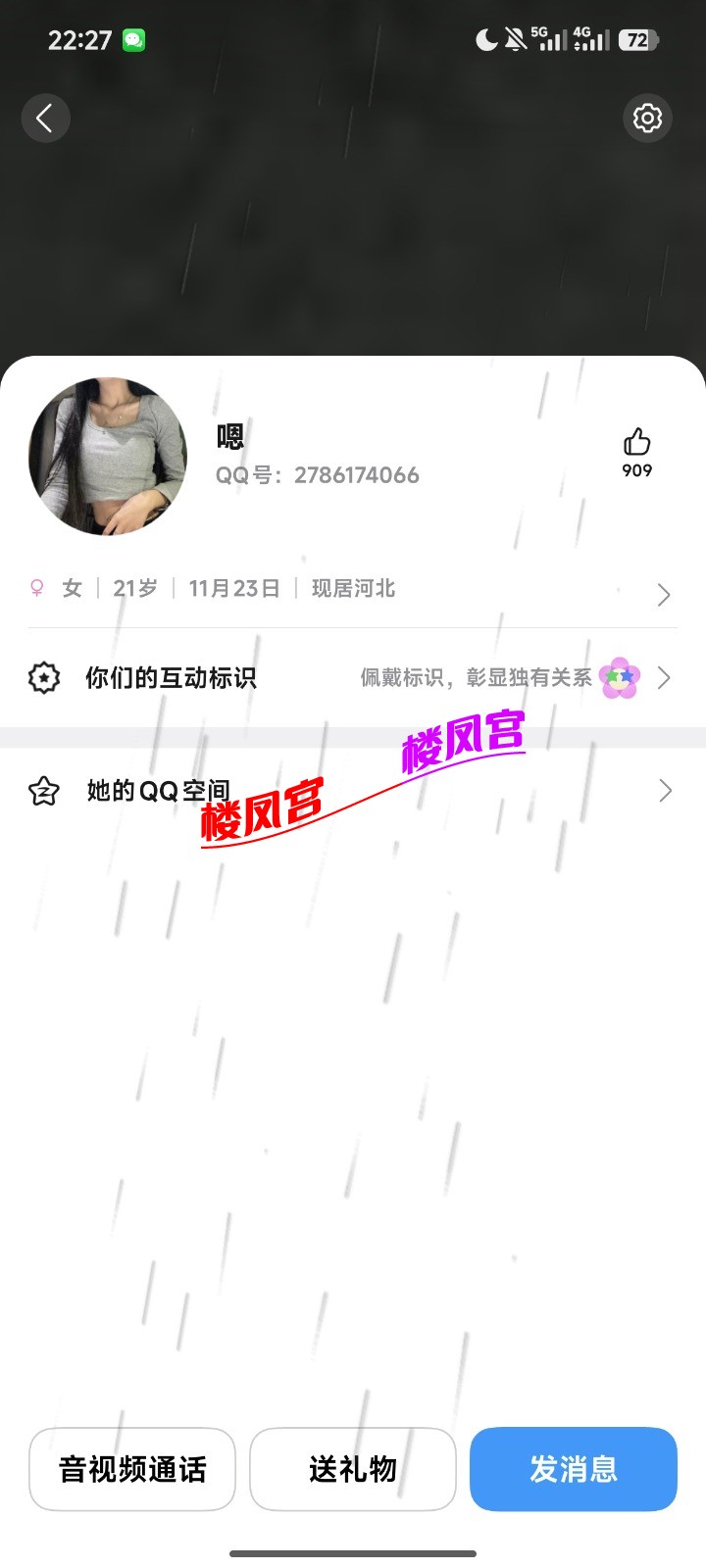Tap the crescent moon do-not-disturb icon
The height and width of the screenshot is (1568, 706).
tap(484, 40)
